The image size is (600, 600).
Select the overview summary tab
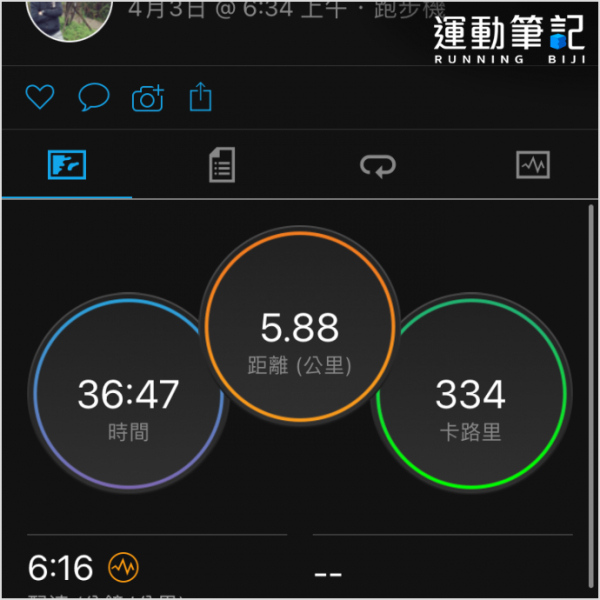(x=67, y=165)
